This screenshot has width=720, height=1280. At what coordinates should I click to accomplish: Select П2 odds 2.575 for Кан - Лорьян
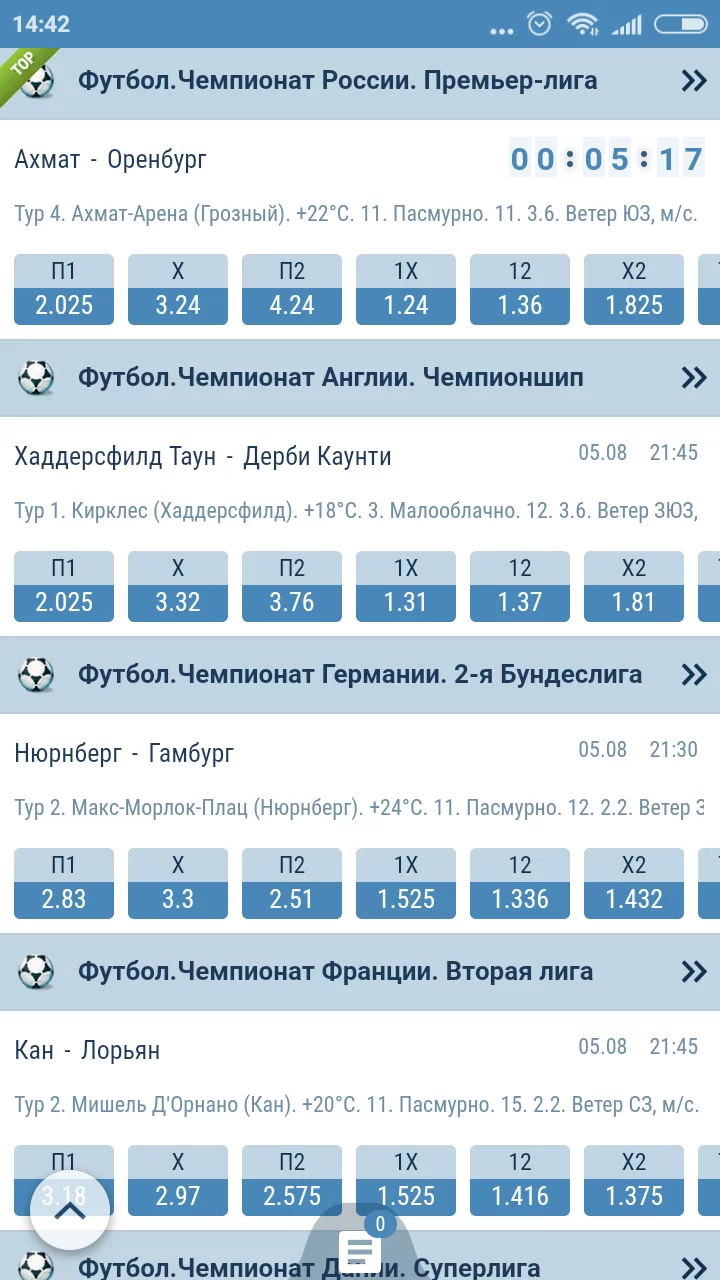coord(291,1180)
